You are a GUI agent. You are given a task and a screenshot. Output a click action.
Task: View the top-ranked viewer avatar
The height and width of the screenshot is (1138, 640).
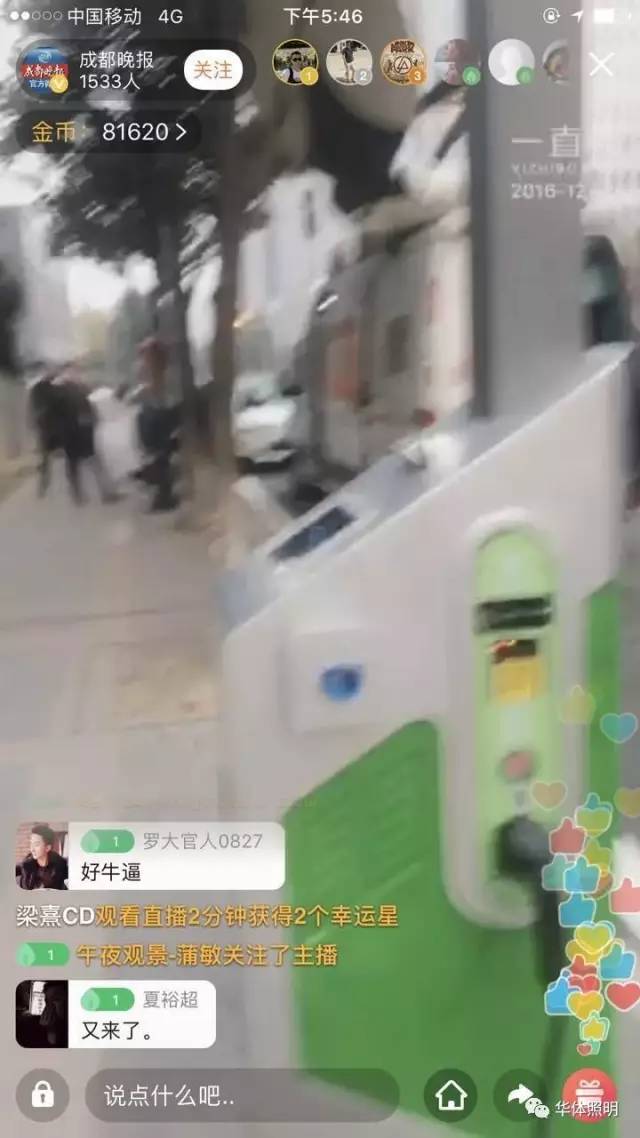point(295,63)
